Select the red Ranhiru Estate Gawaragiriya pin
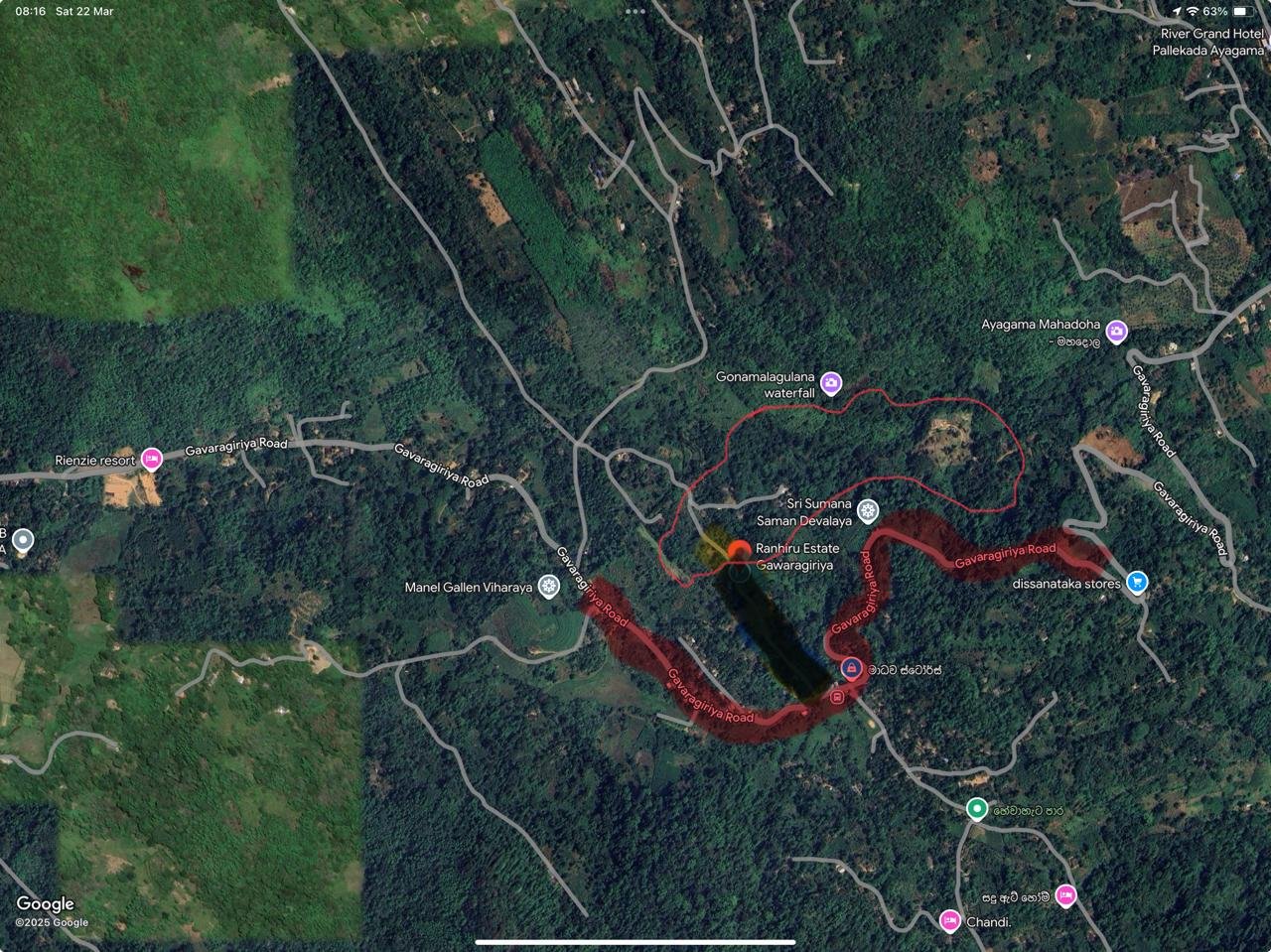This screenshot has height=952, width=1271. (x=738, y=550)
